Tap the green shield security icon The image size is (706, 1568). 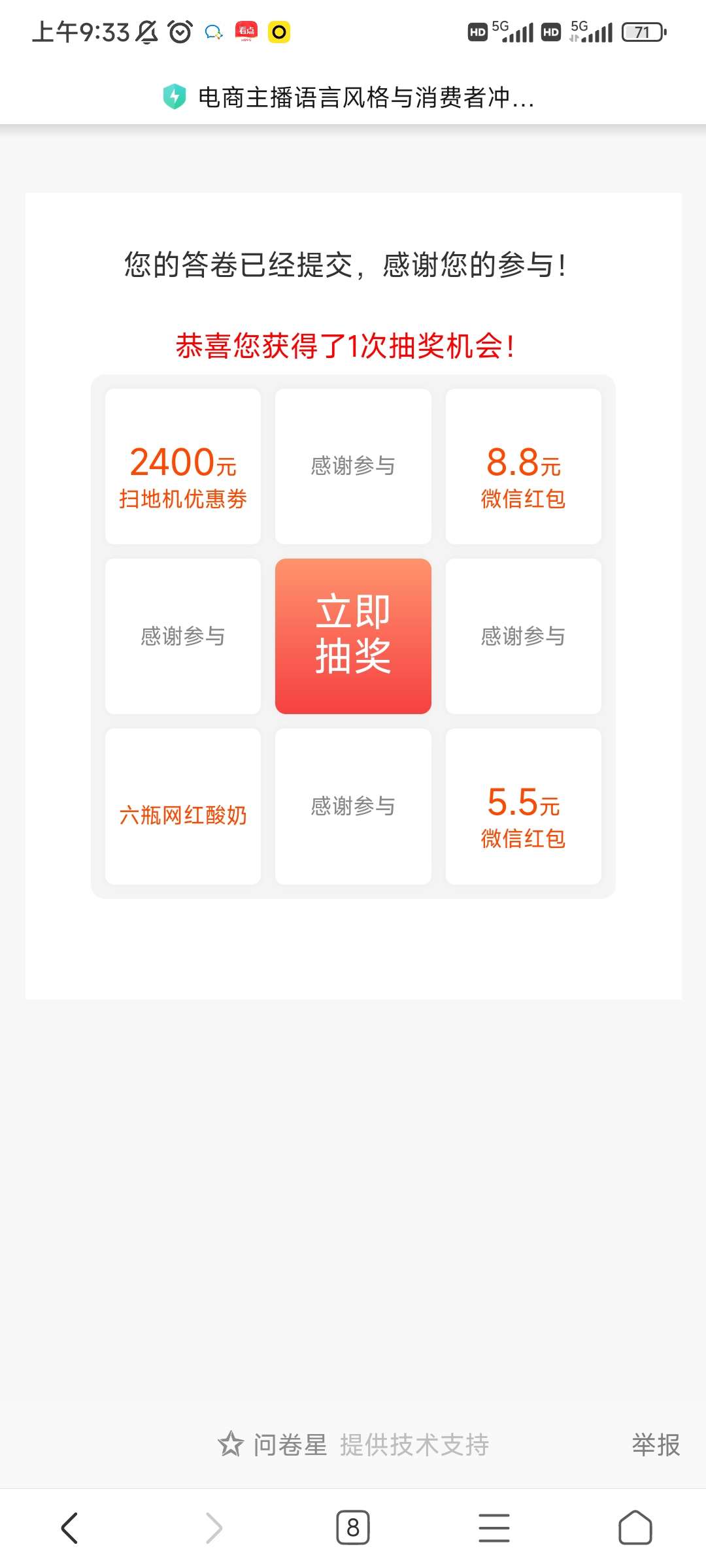[x=175, y=97]
